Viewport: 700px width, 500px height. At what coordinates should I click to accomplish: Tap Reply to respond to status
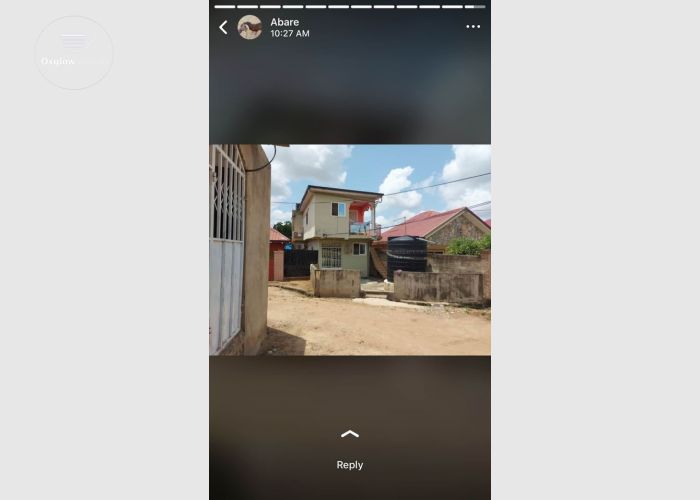pyautogui.click(x=350, y=465)
